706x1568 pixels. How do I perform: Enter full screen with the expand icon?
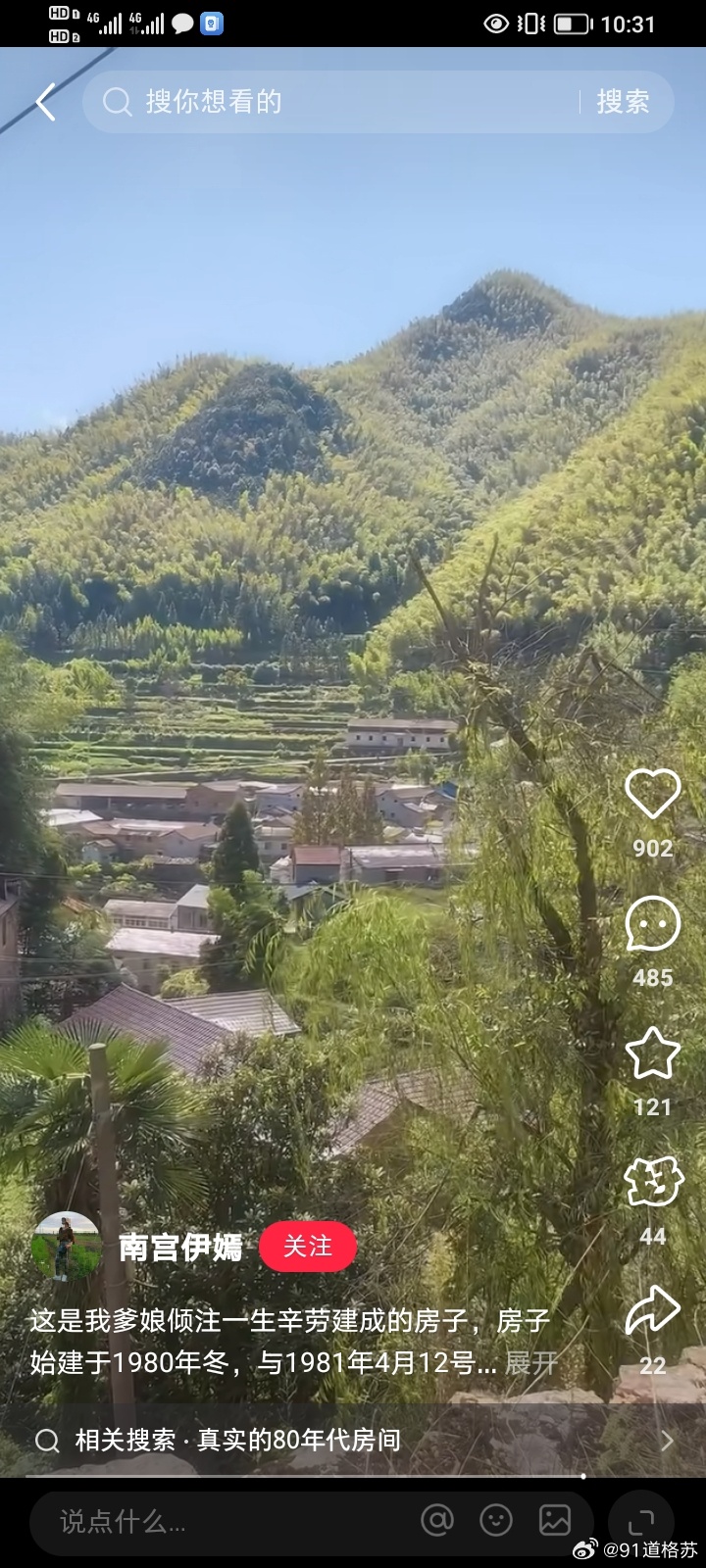click(x=640, y=1521)
